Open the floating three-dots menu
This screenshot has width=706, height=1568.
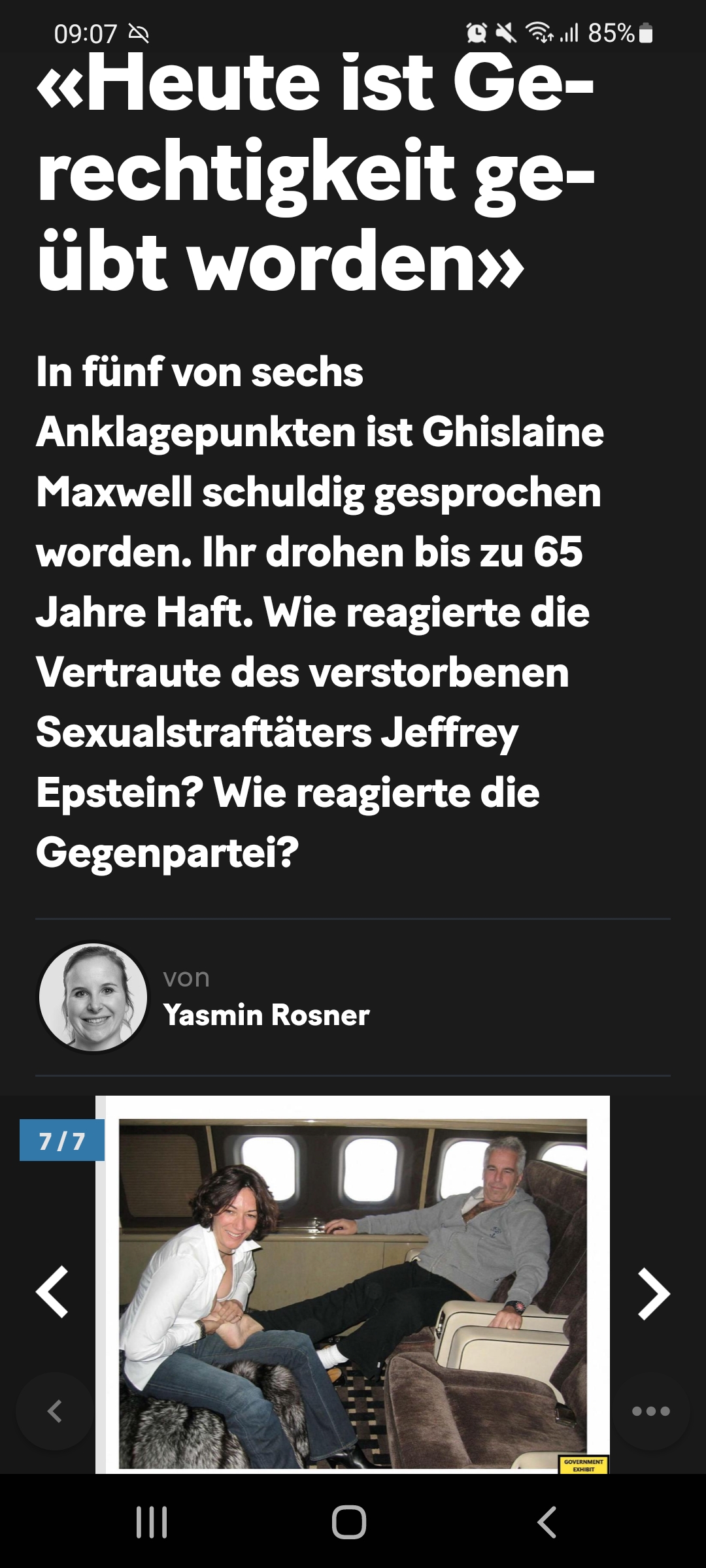point(651,1411)
